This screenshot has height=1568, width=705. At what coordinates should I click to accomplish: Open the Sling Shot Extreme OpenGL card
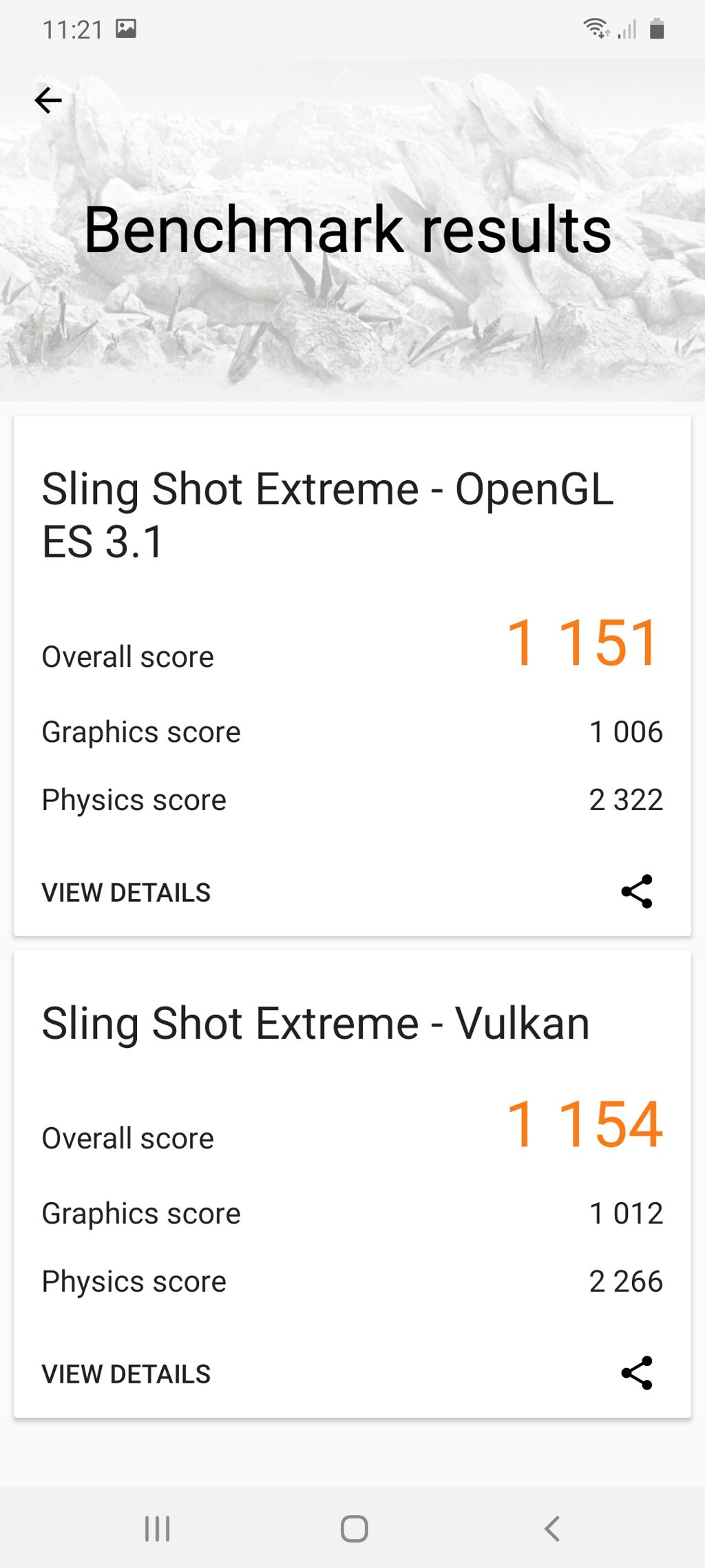pyautogui.click(x=328, y=515)
